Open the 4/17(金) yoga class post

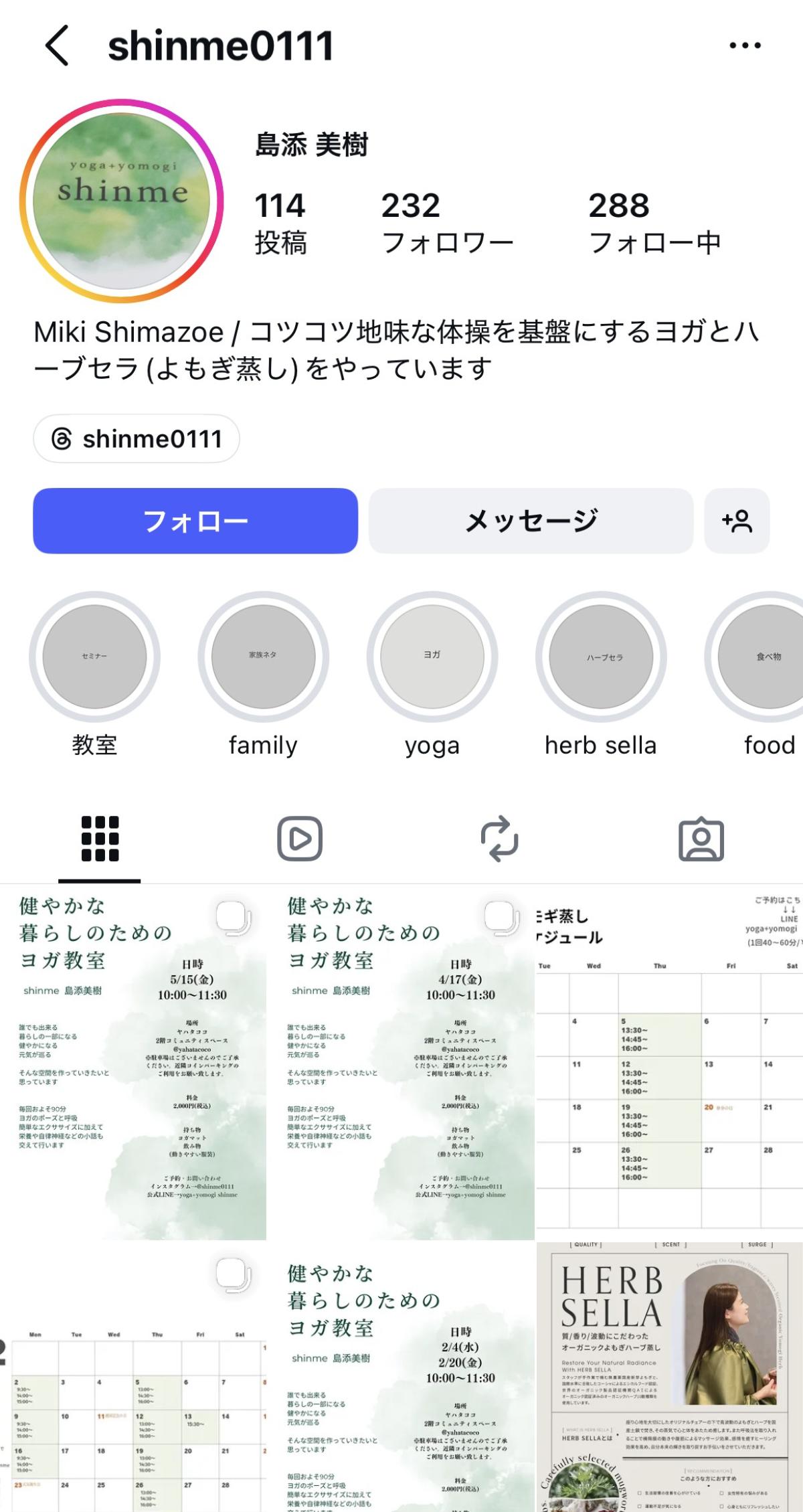point(401,1062)
